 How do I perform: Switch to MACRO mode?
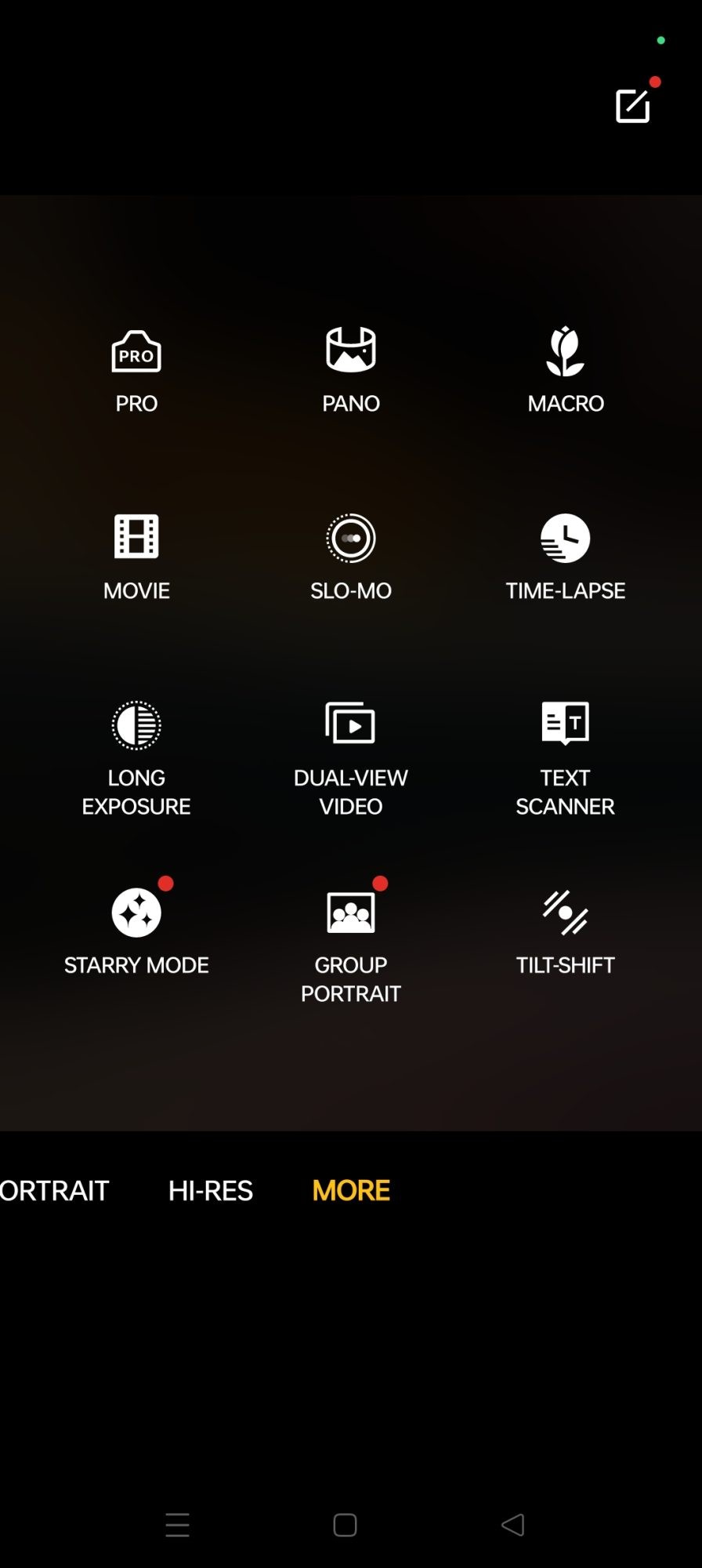coord(565,368)
